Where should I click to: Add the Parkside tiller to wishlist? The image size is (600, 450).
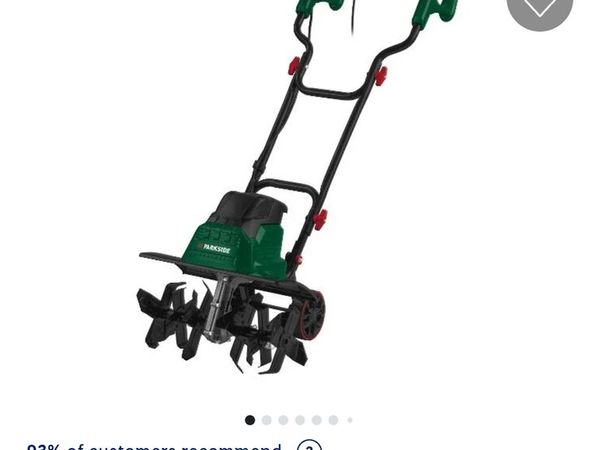(540, 7)
